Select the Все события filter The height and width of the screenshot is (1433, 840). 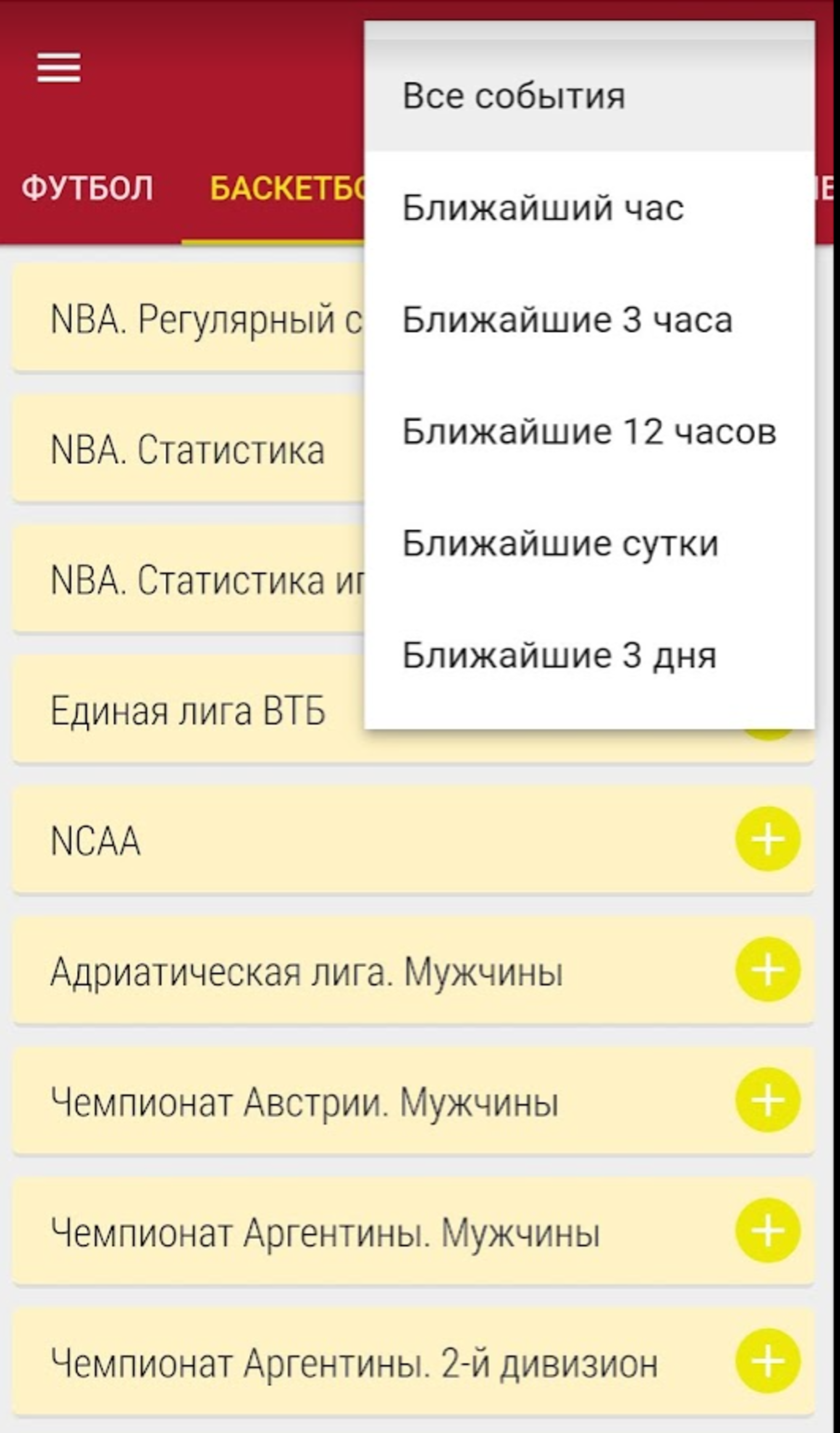pyautogui.click(x=589, y=95)
